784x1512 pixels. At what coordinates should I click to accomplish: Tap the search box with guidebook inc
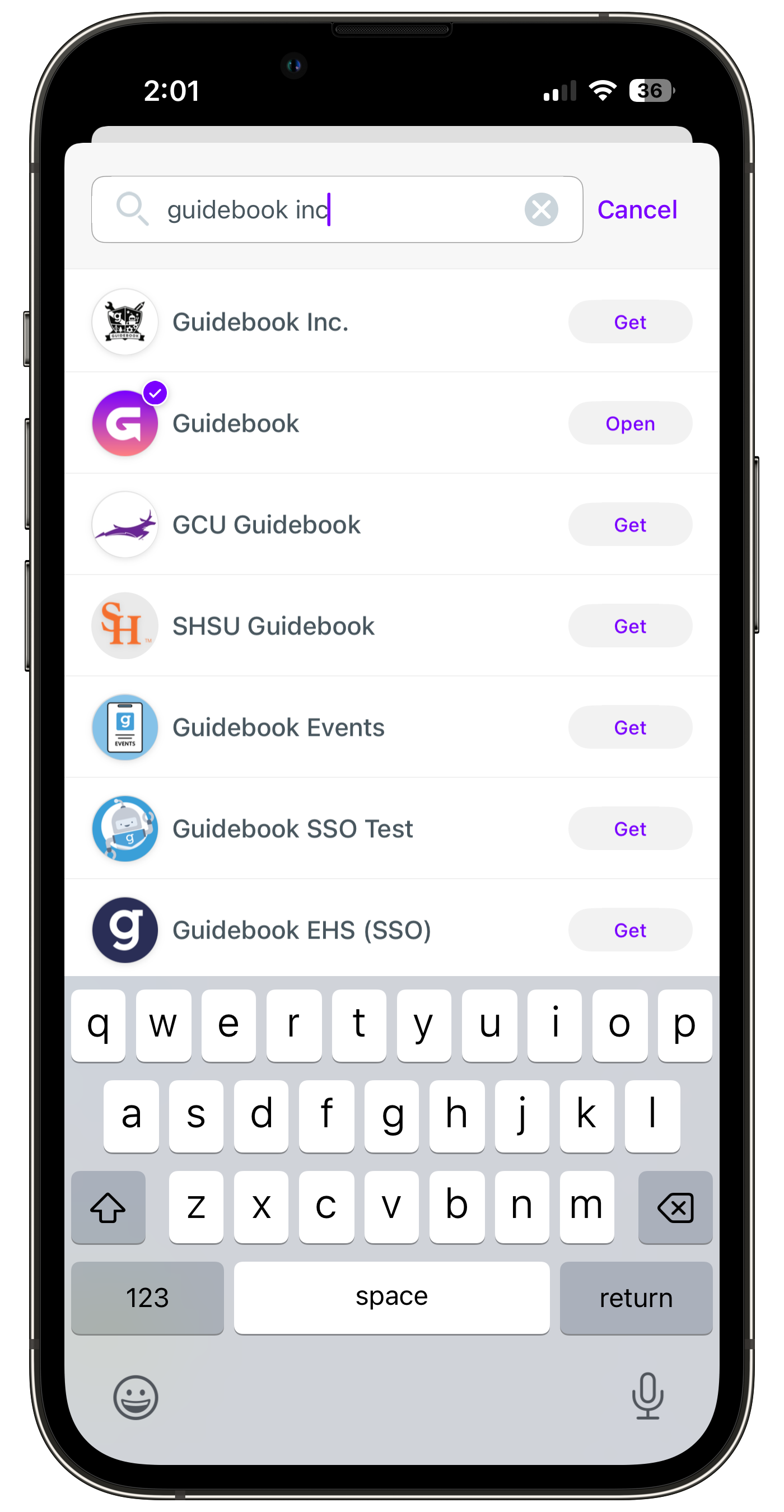click(x=329, y=209)
